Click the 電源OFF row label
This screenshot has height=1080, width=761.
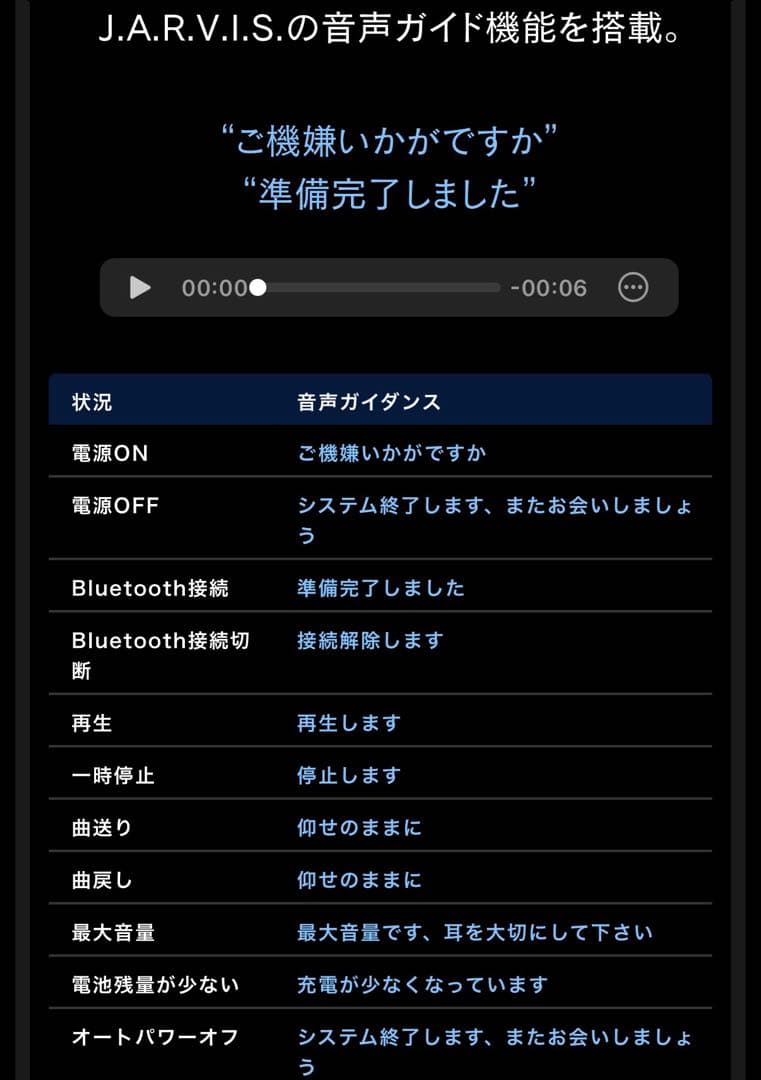click(x=113, y=505)
